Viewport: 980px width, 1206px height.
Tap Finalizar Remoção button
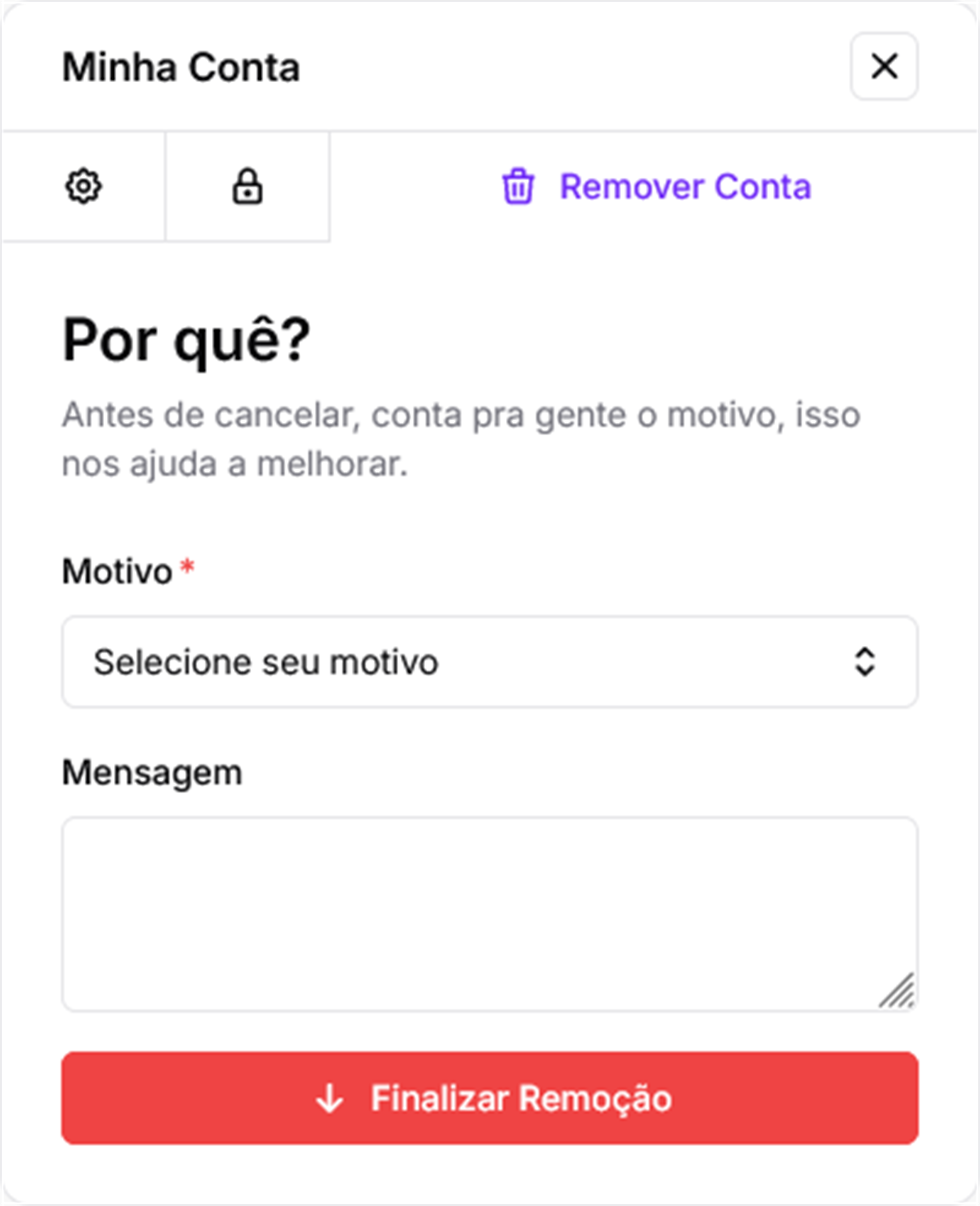(x=489, y=1098)
